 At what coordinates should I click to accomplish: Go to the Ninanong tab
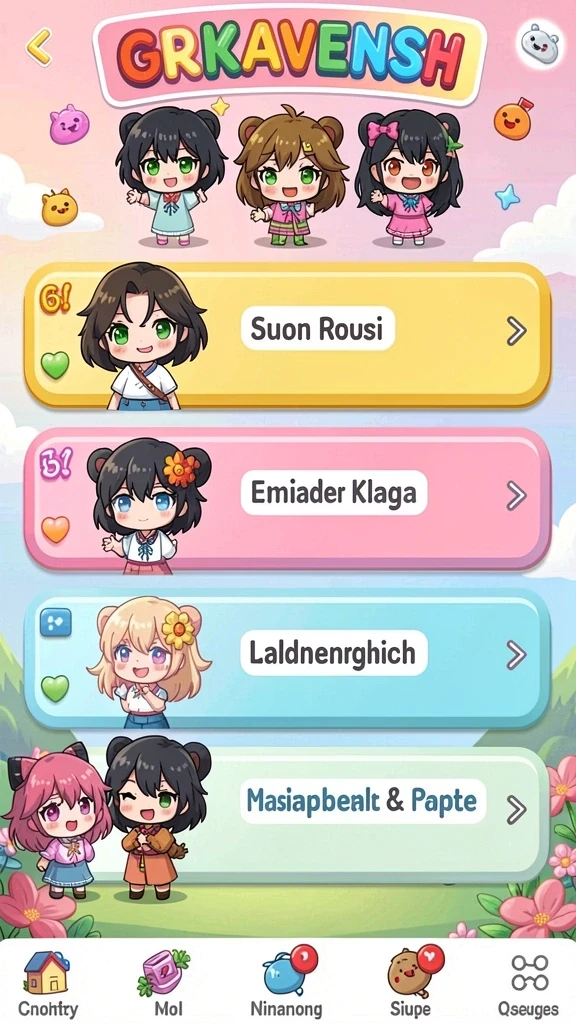click(286, 983)
